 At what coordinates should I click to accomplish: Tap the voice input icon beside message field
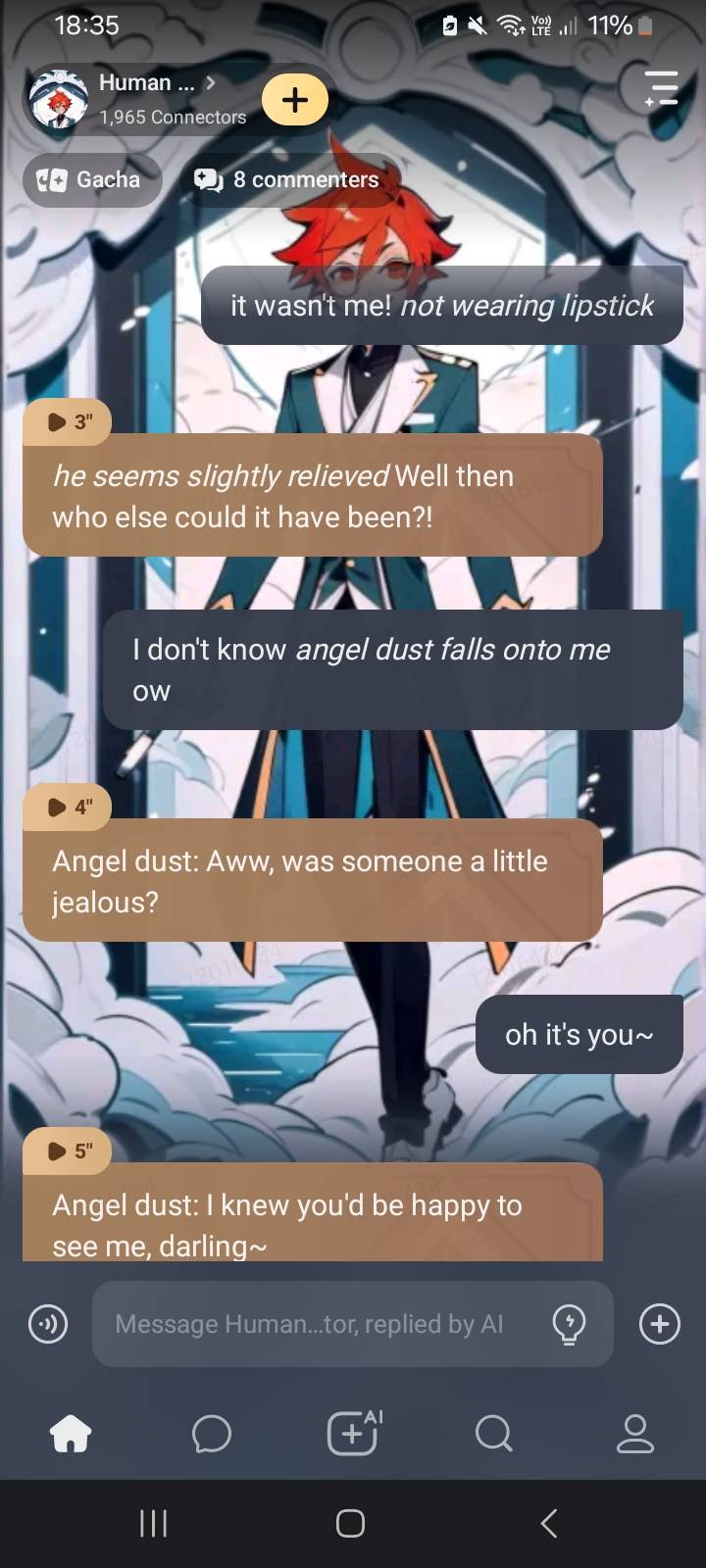[48, 1324]
